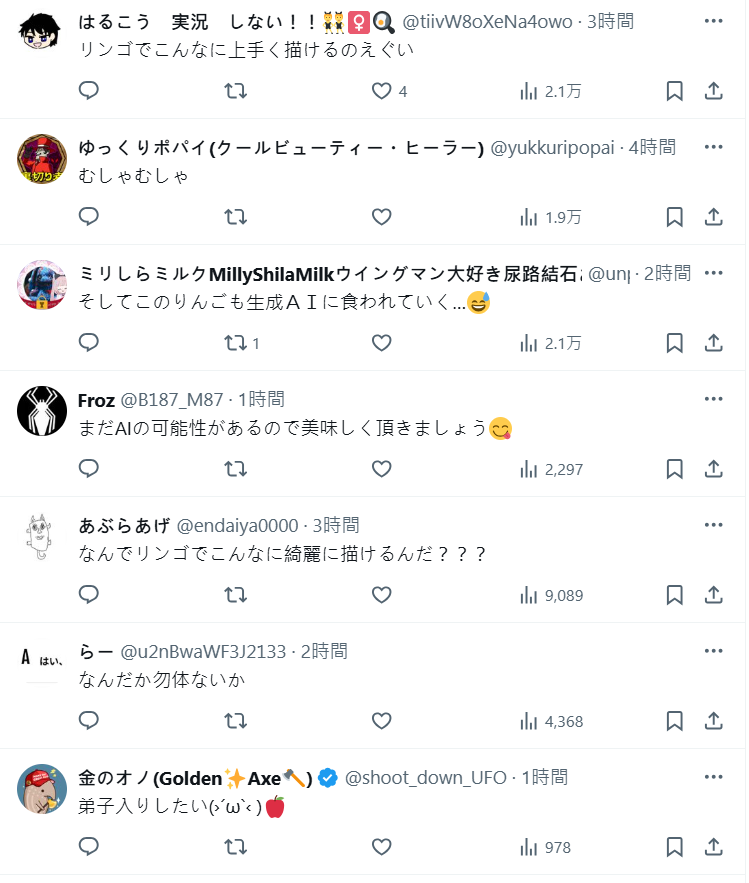View analytics on Froz's reply

pos(550,469)
